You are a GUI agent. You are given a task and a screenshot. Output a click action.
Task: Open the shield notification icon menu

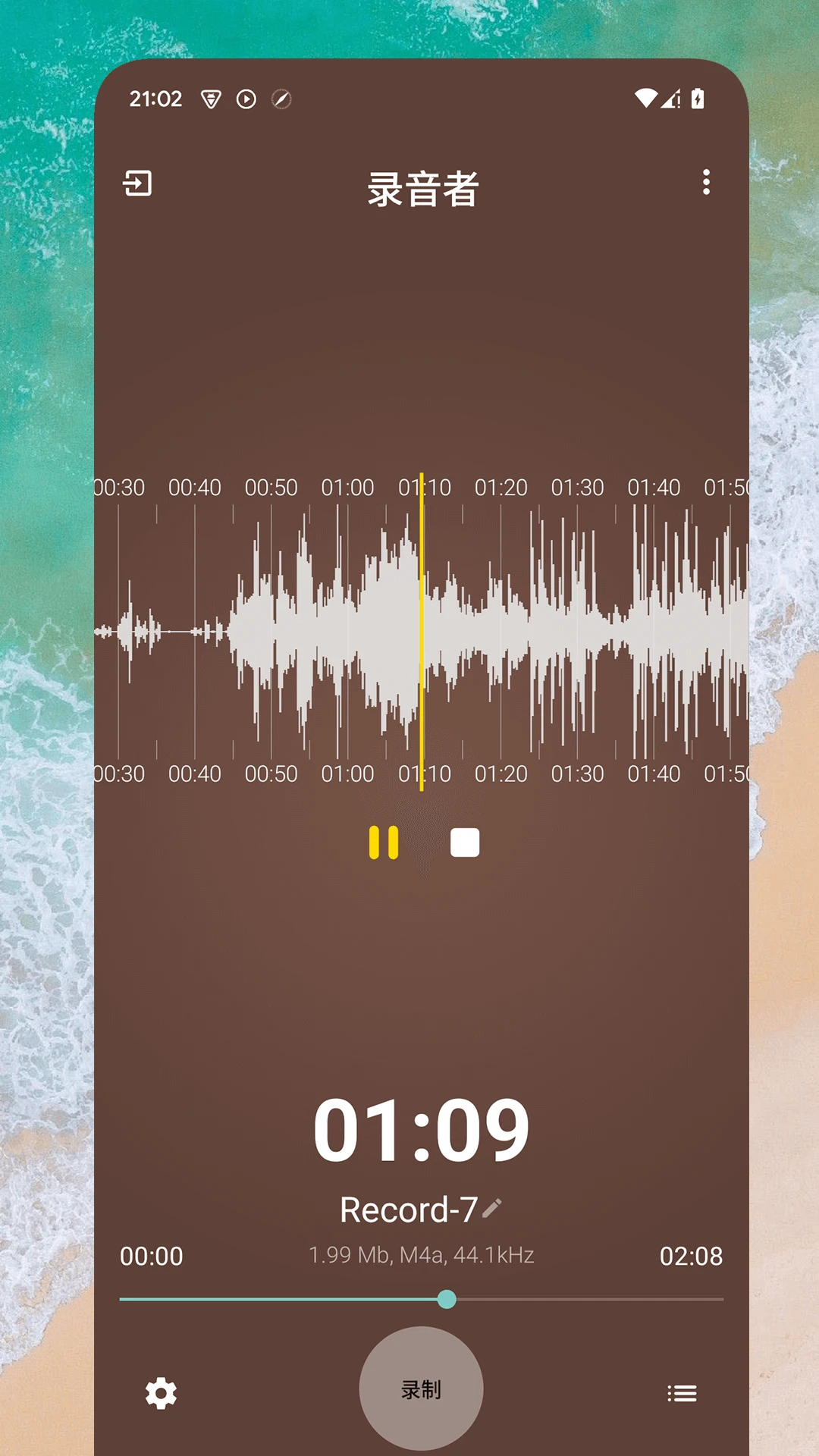pyautogui.click(x=211, y=99)
